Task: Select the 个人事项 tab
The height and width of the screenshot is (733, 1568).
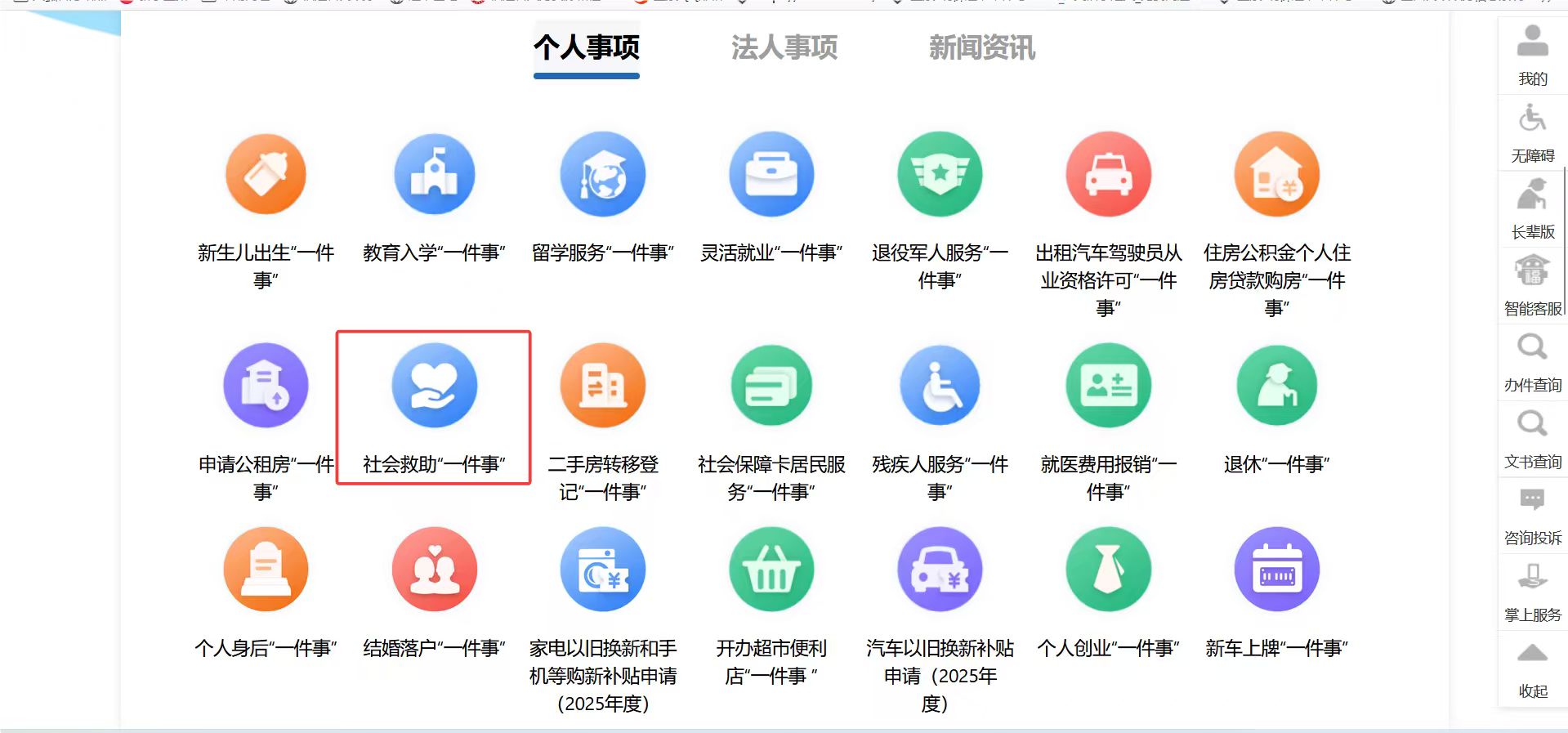Action: tap(586, 48)
